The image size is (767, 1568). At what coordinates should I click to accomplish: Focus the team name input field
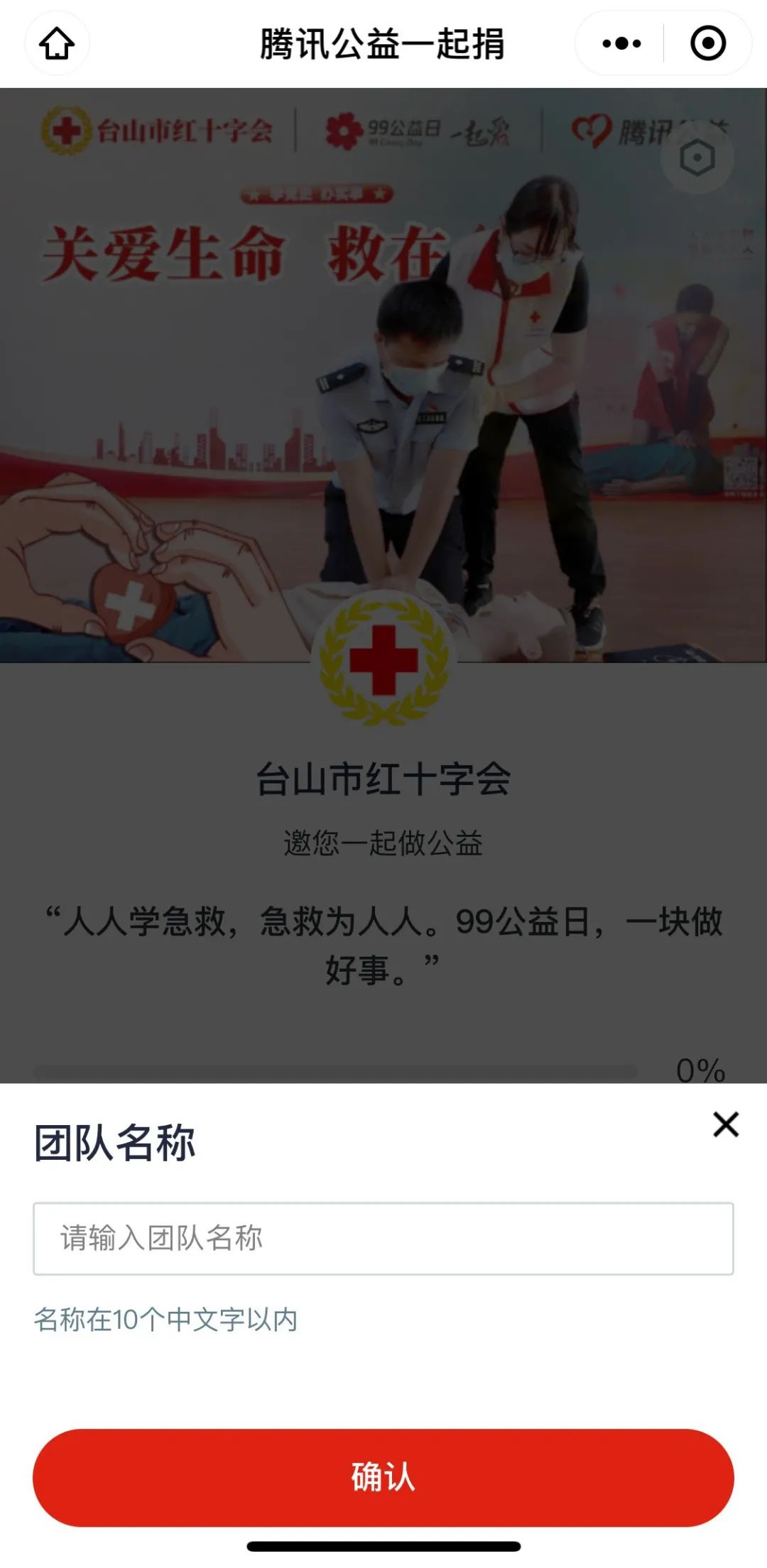click(x=383, y=1238)
